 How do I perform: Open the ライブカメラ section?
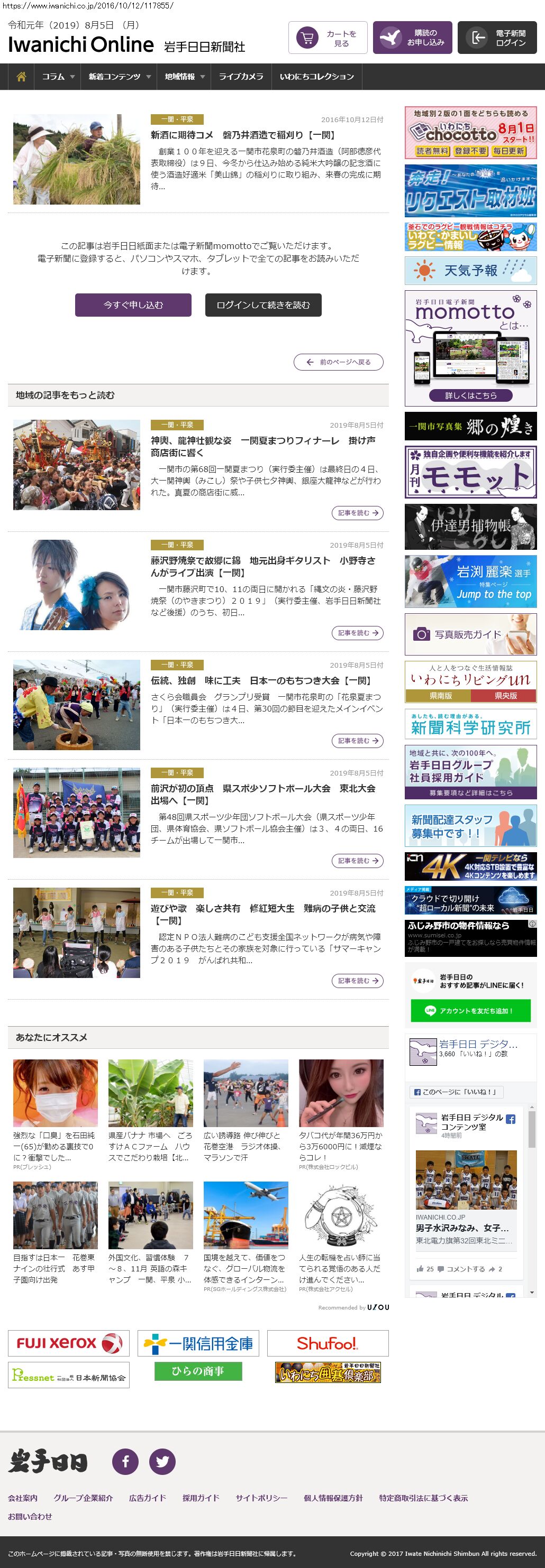(x=241, y=77)
